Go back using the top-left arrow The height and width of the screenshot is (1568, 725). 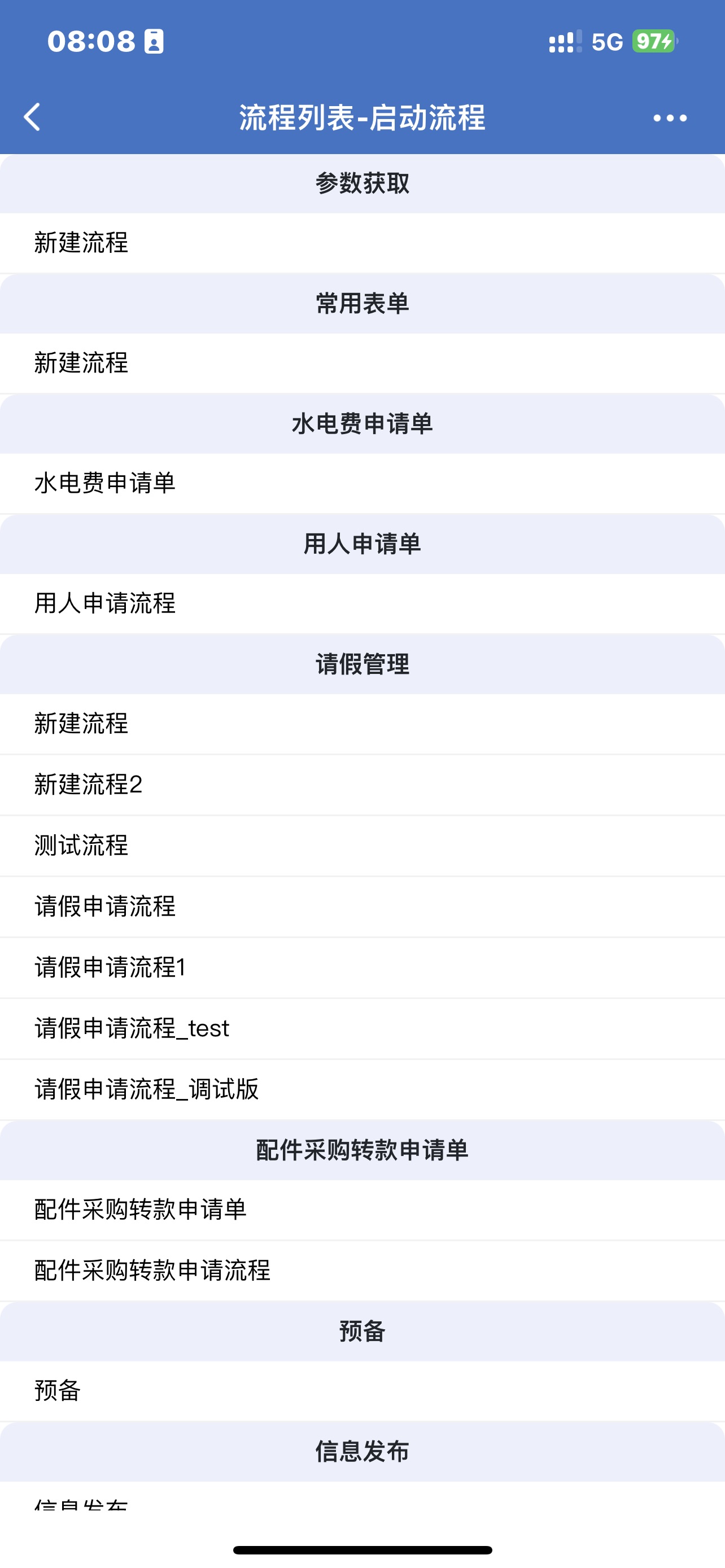tap(32, 117)
